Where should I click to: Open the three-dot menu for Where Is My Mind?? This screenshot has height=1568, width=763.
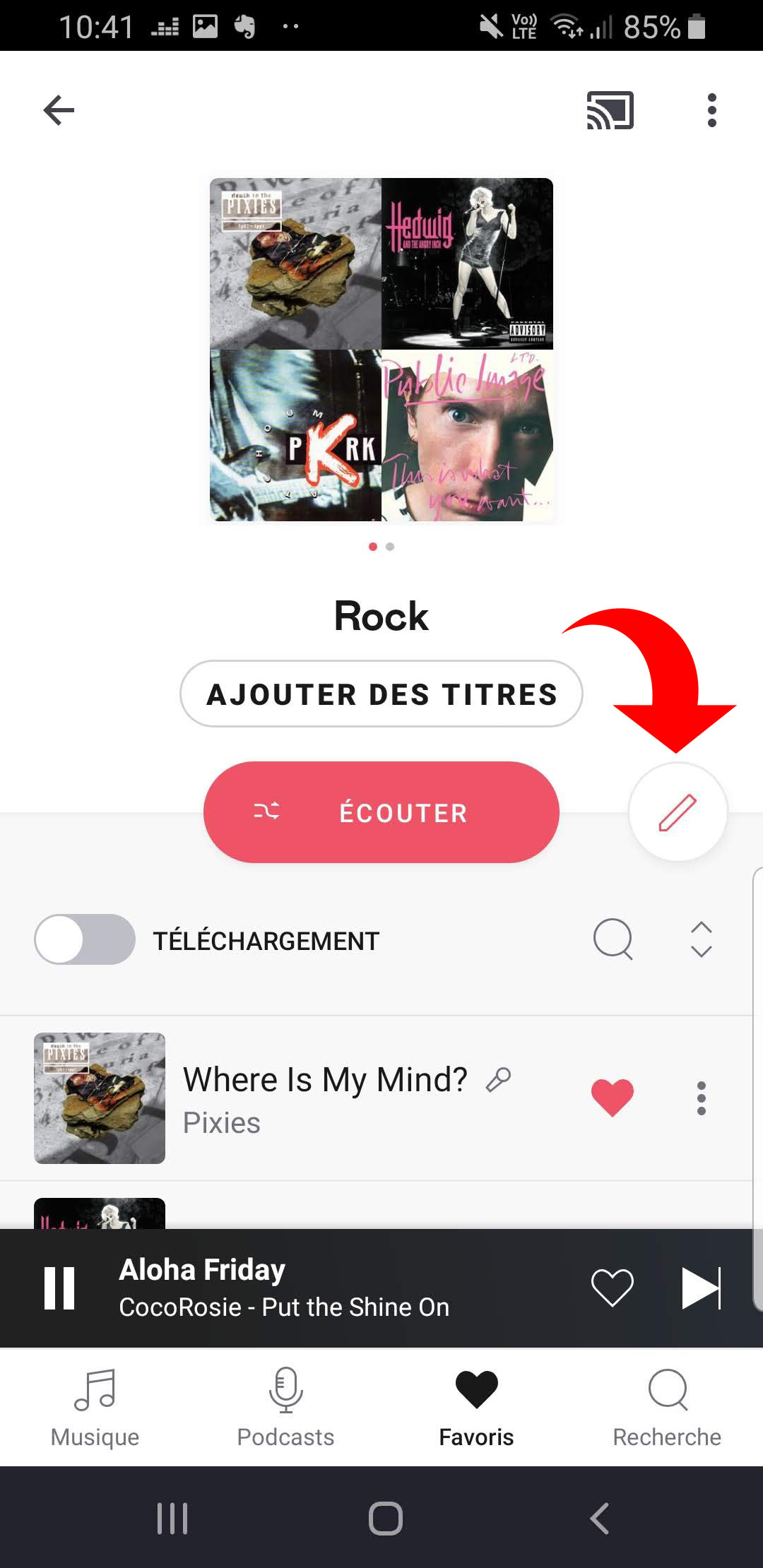(701, 1097)
